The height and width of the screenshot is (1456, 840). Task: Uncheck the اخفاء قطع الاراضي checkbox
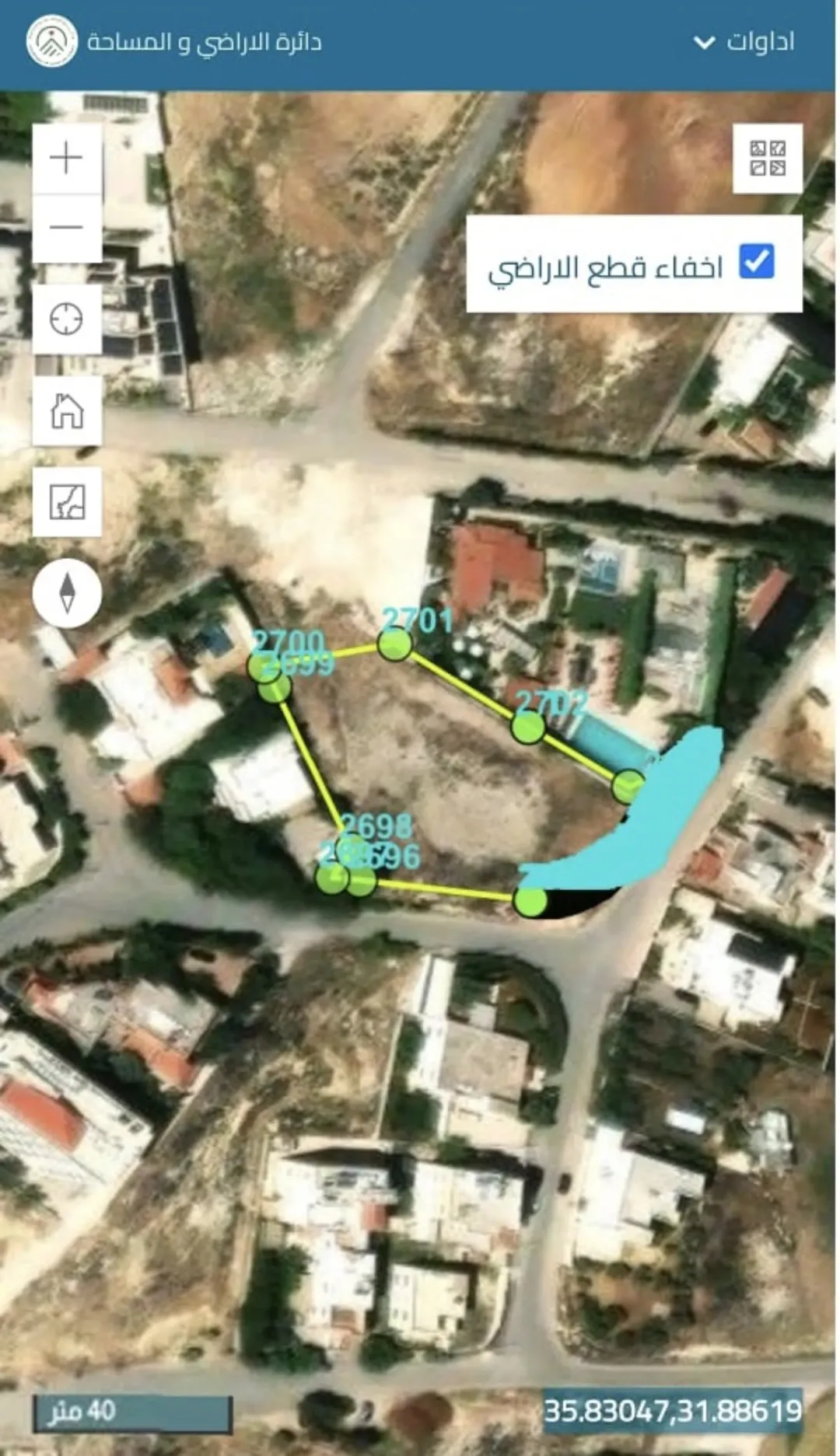click(756, 261)
